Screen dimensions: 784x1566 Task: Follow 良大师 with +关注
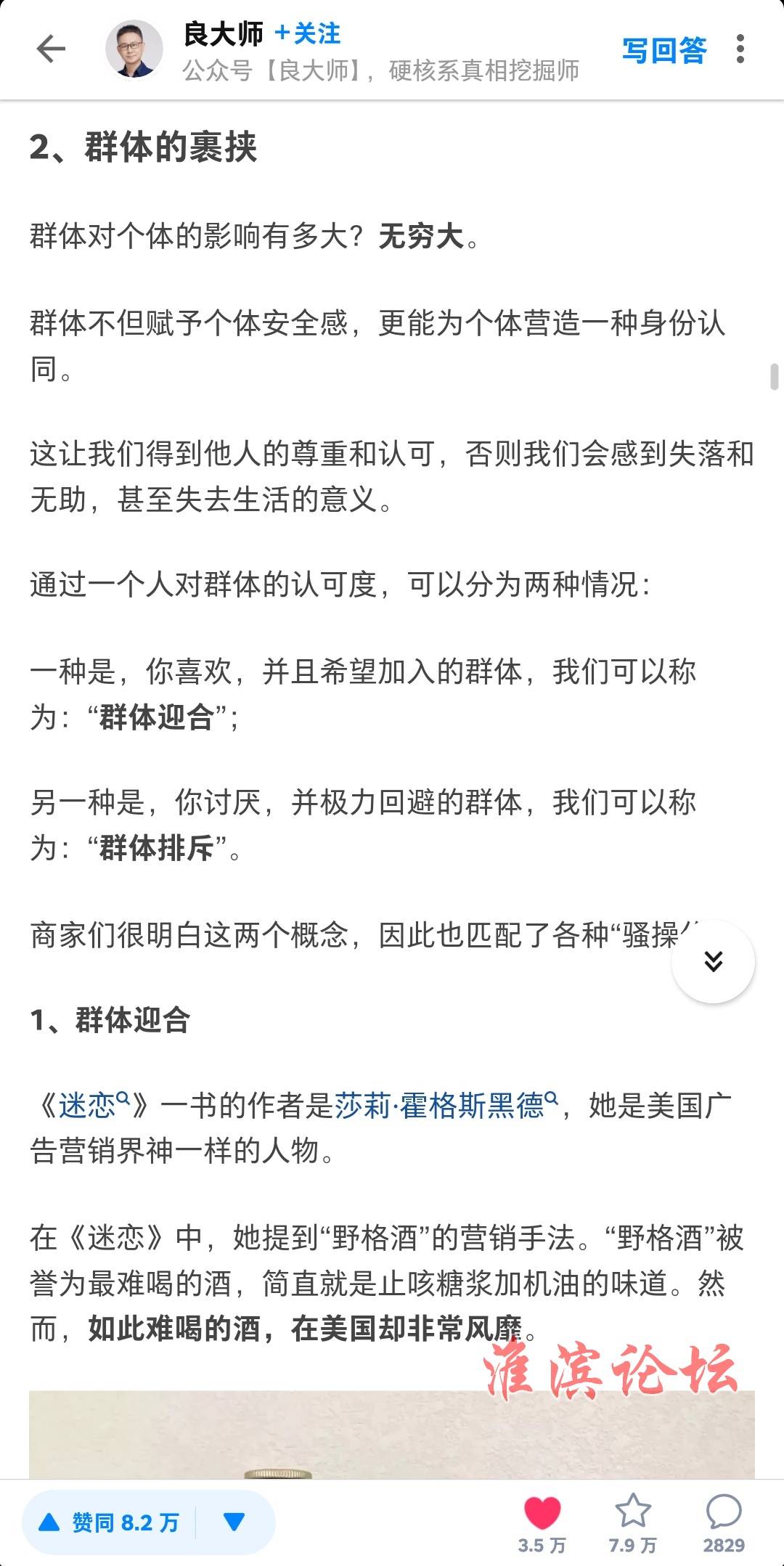308,33
